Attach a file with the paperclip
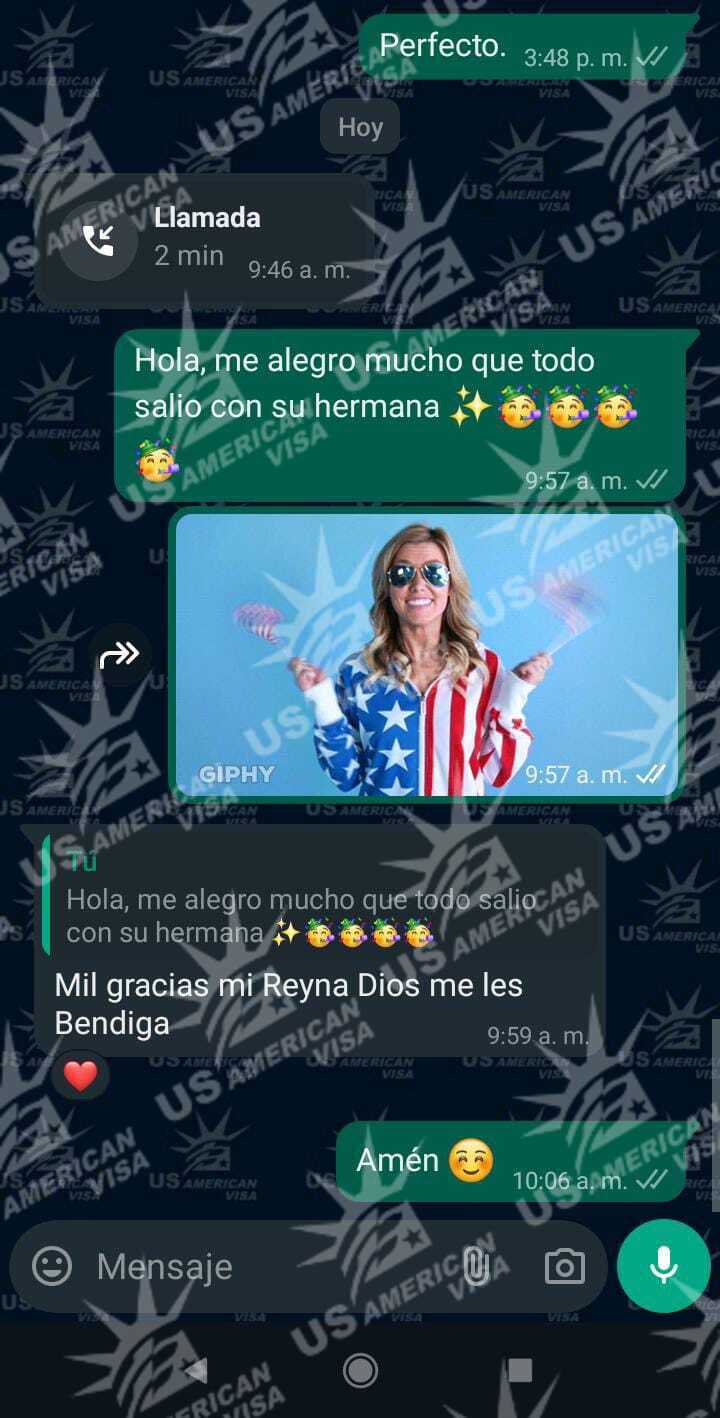 (476, 1267)
